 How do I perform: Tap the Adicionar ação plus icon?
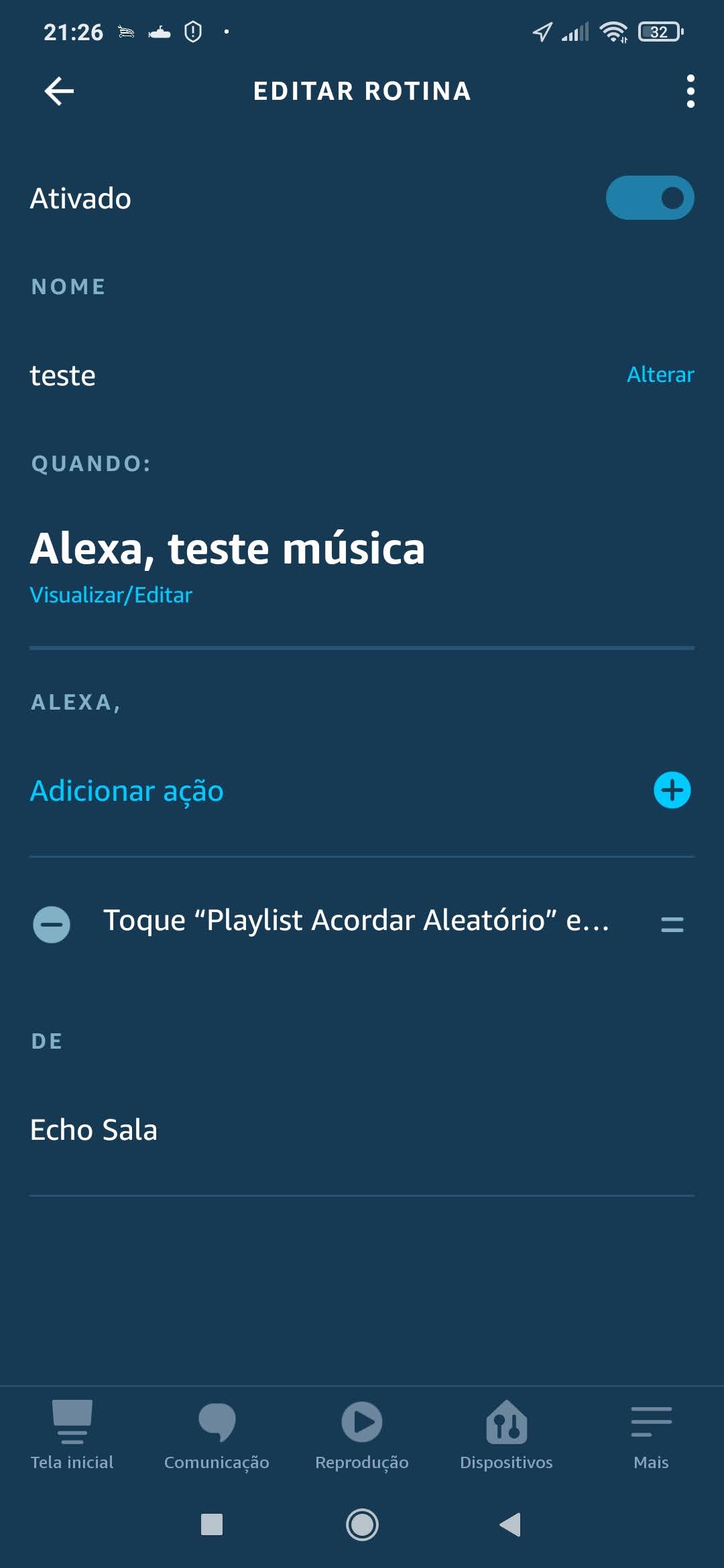pyautogui.click(x=672, y=791)
